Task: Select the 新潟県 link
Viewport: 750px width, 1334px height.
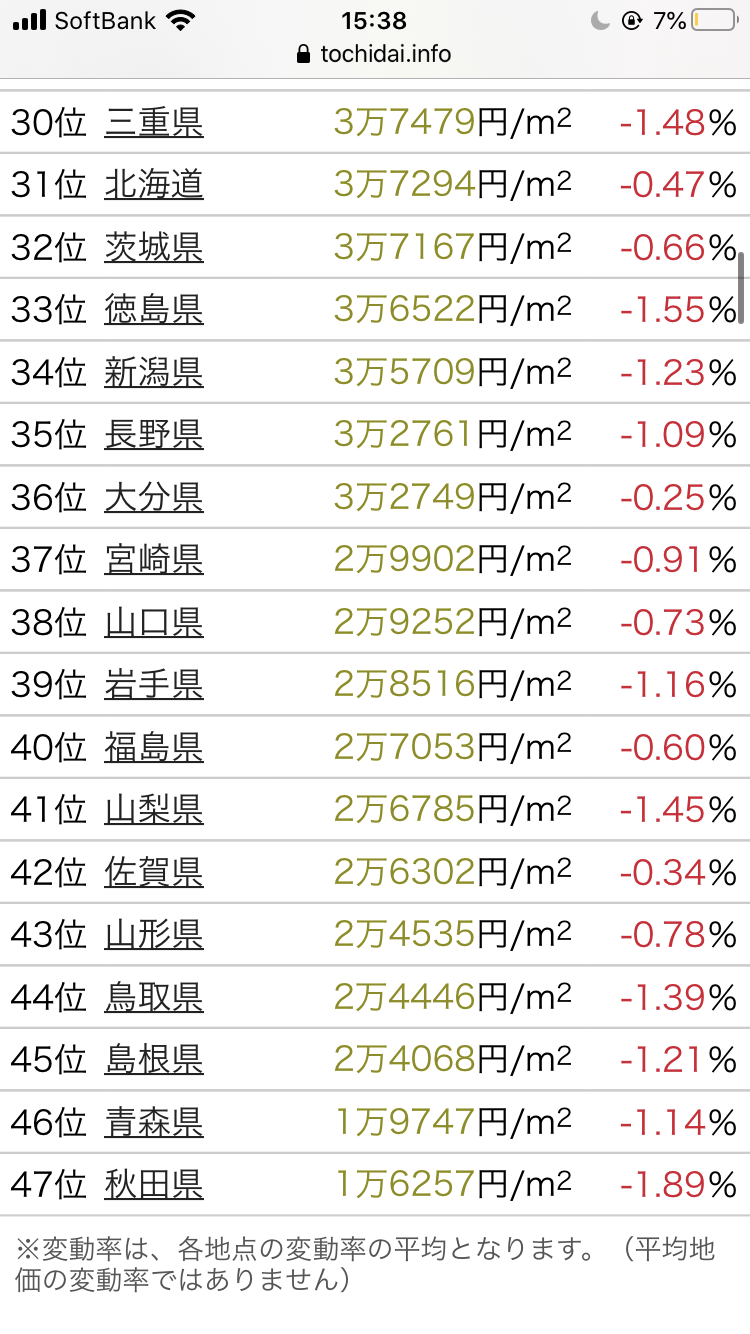Action: point(154,372)
